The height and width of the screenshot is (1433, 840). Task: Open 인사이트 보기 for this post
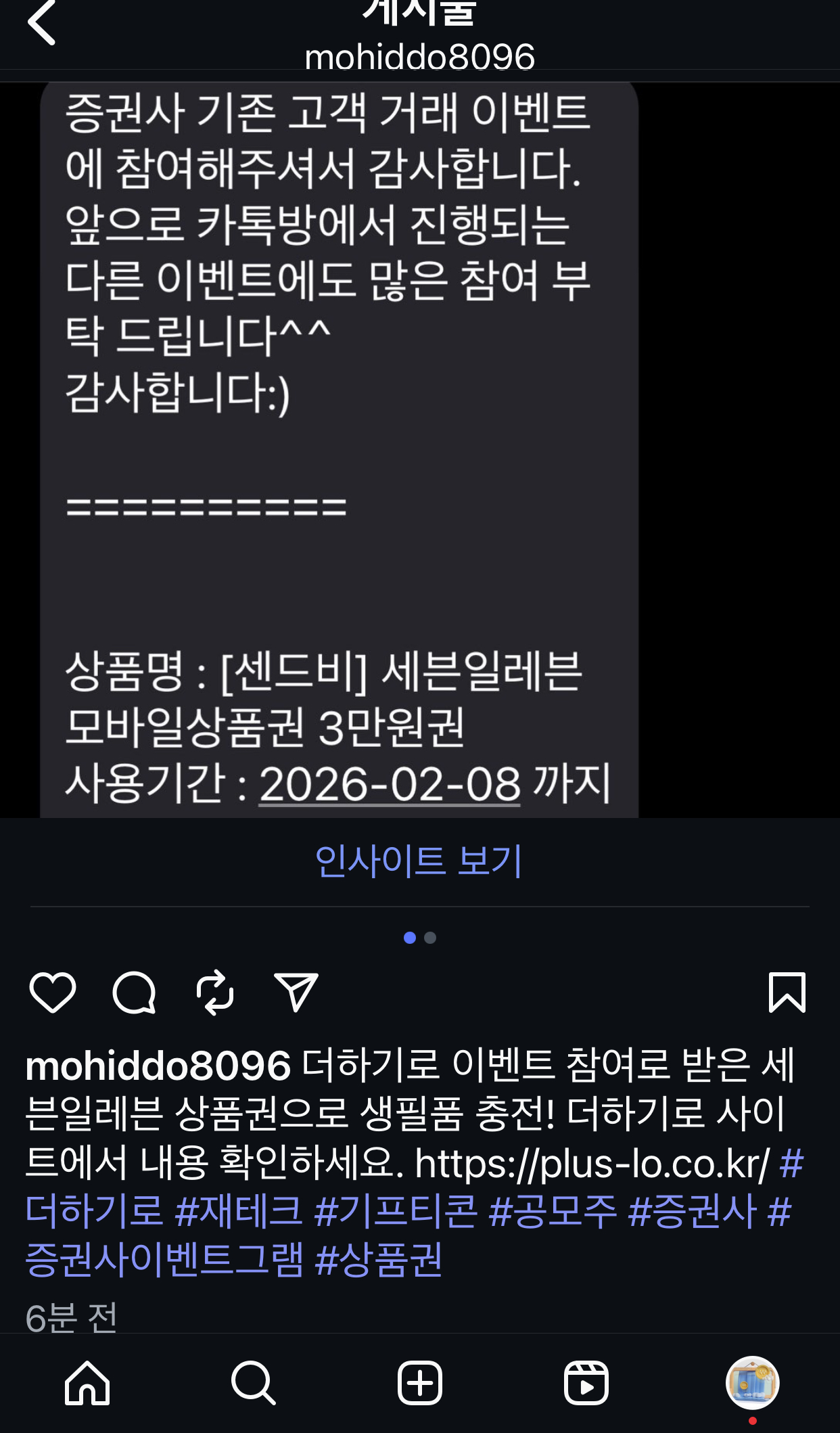click(x=419, y=861)
